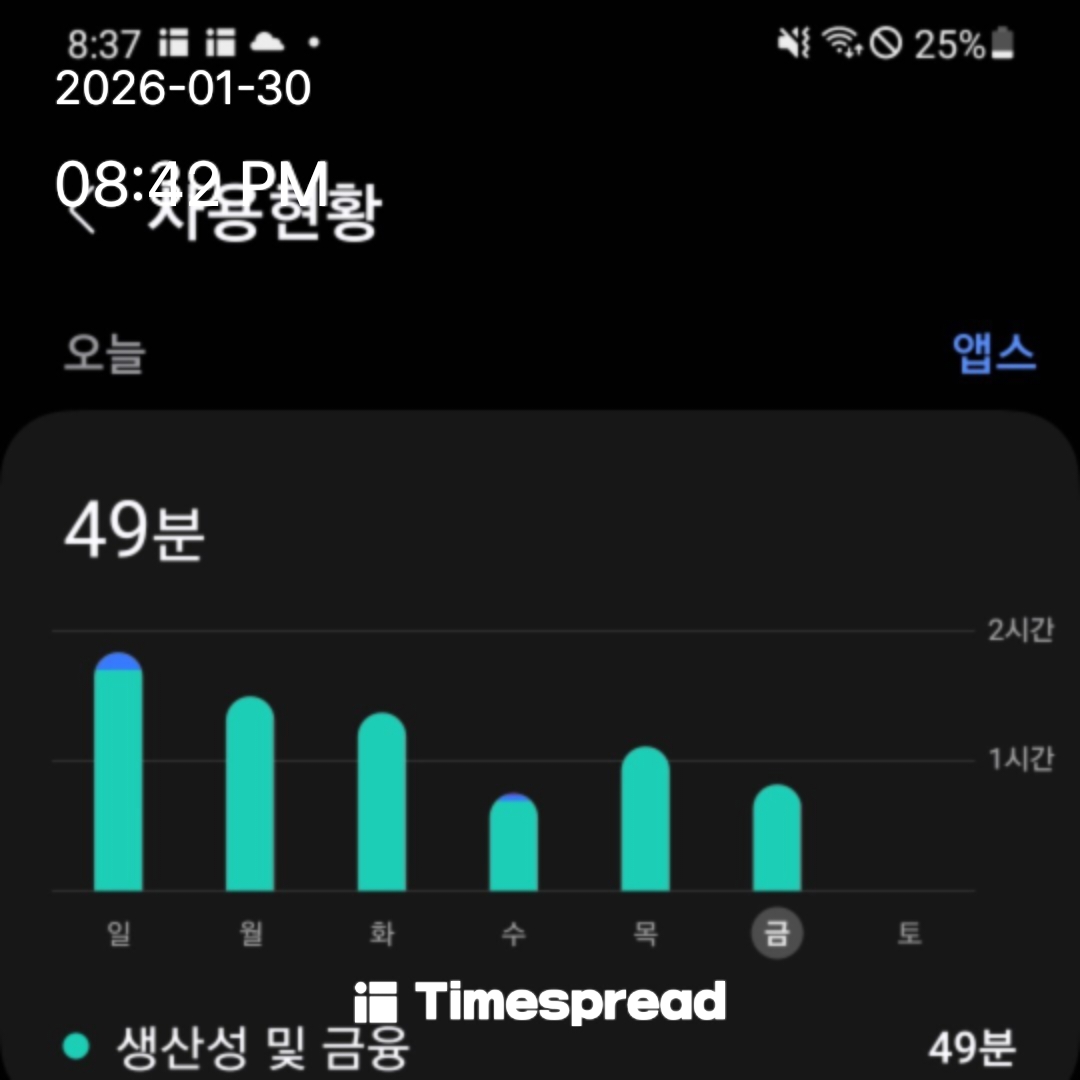1080x1080 pixels.
Task: Select the 일 (Sunday) usage bar
Action: coord(118,775)
